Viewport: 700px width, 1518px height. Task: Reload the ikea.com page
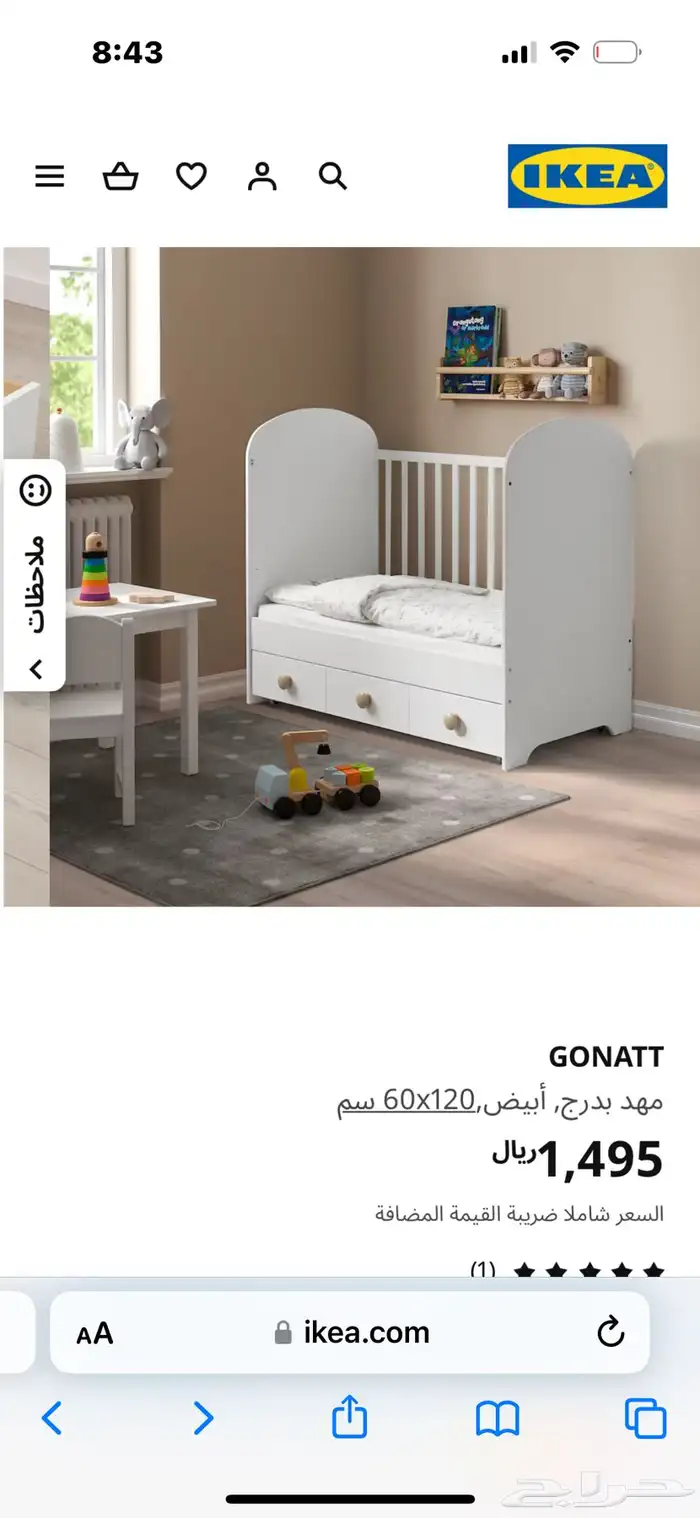(x=610, y=1332)
